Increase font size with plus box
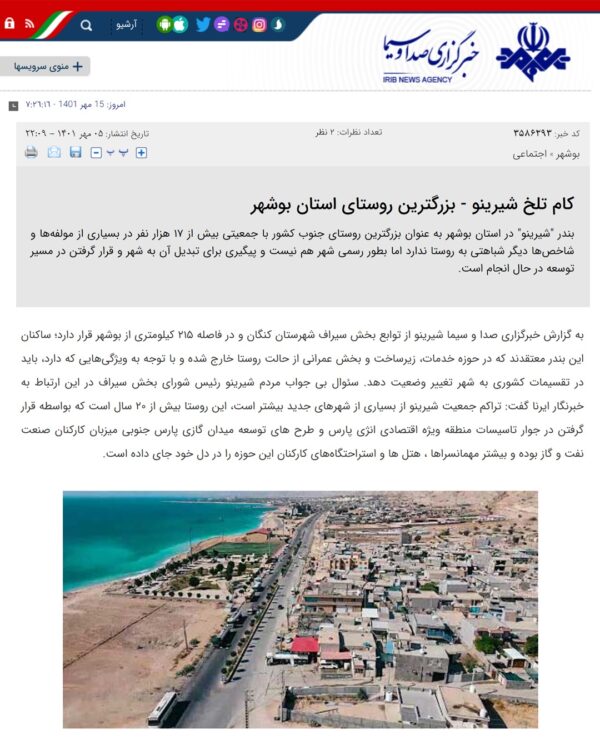Screen dimensions: 600x750 141,152
